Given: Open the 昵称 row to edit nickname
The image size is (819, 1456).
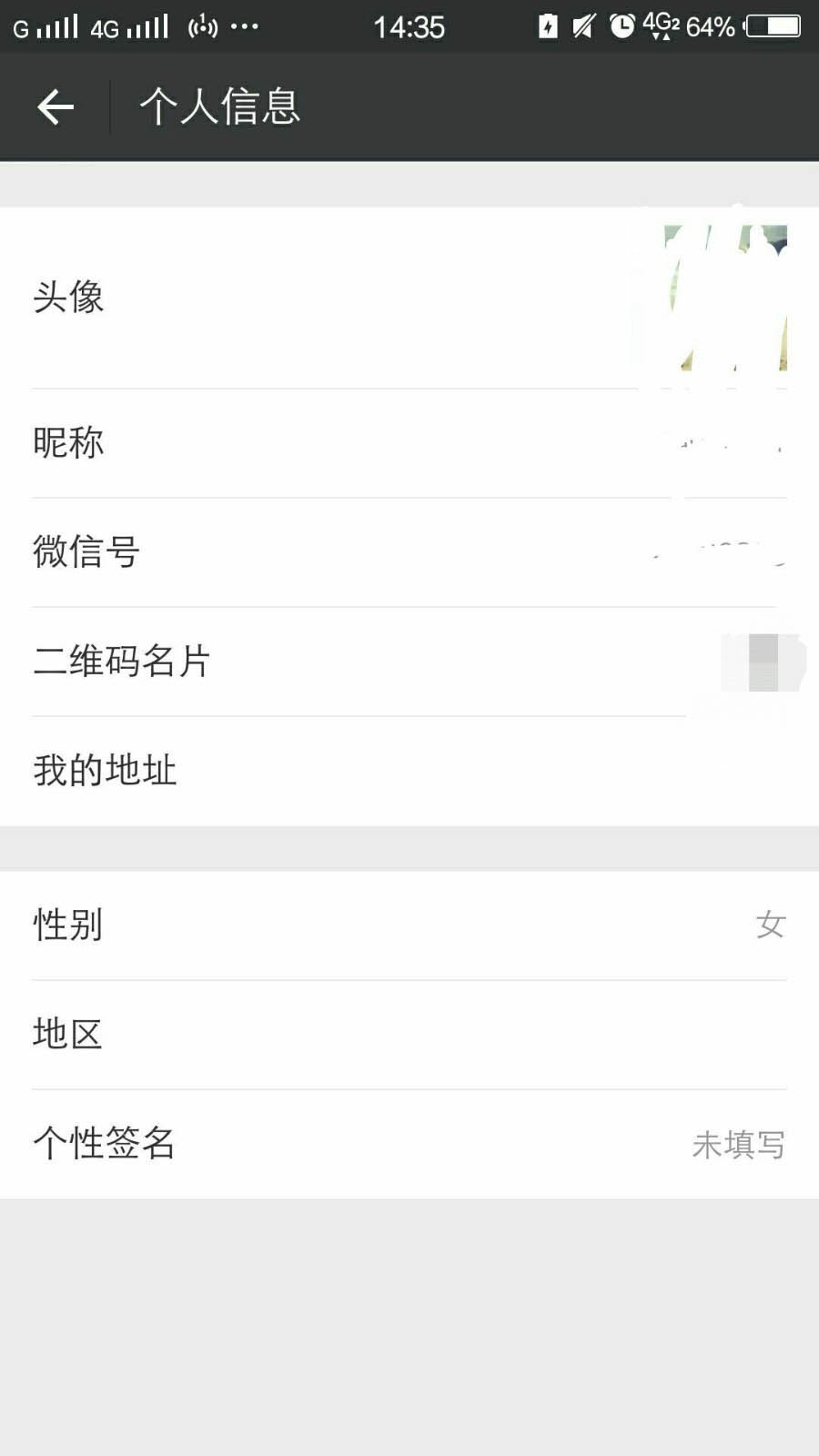Looking at the screenshot, I should [x=409, y=443].
